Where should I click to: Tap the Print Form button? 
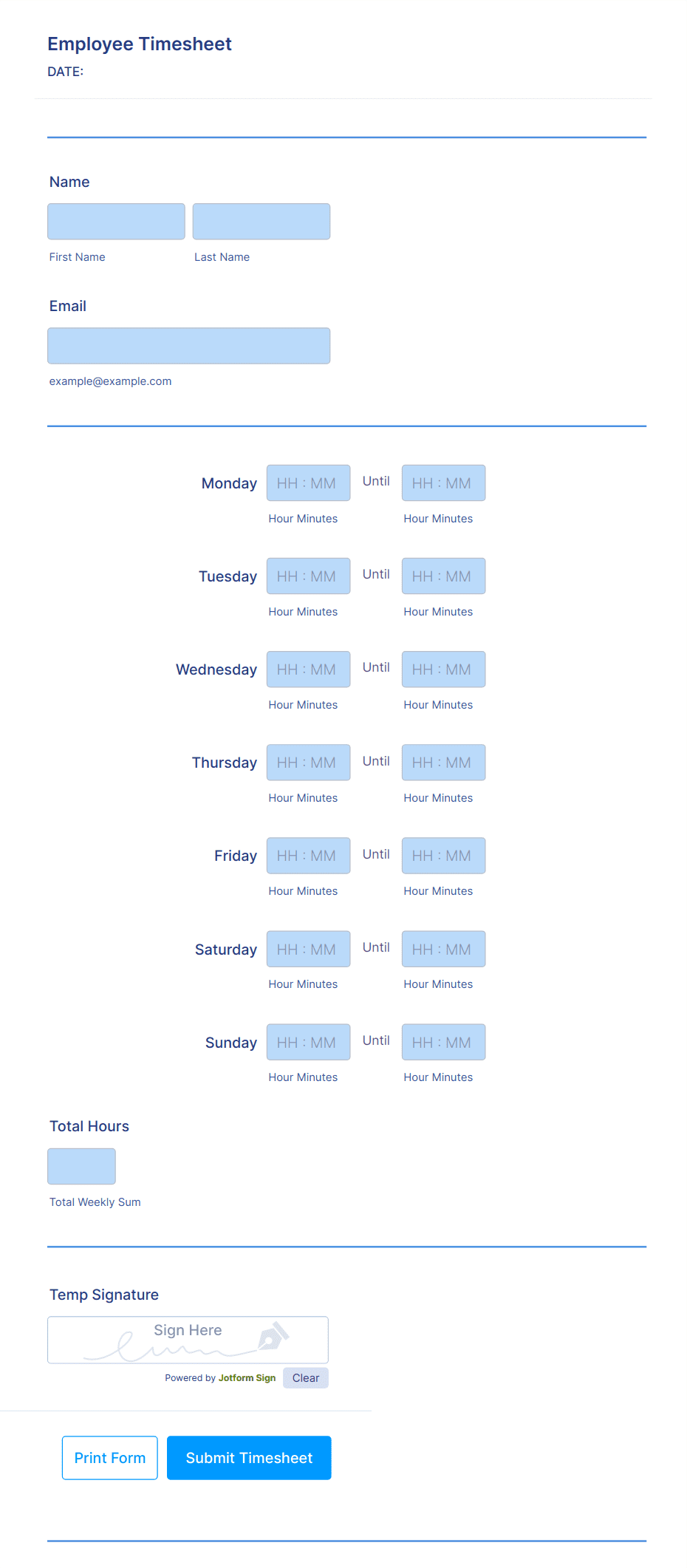point(109,1458)
